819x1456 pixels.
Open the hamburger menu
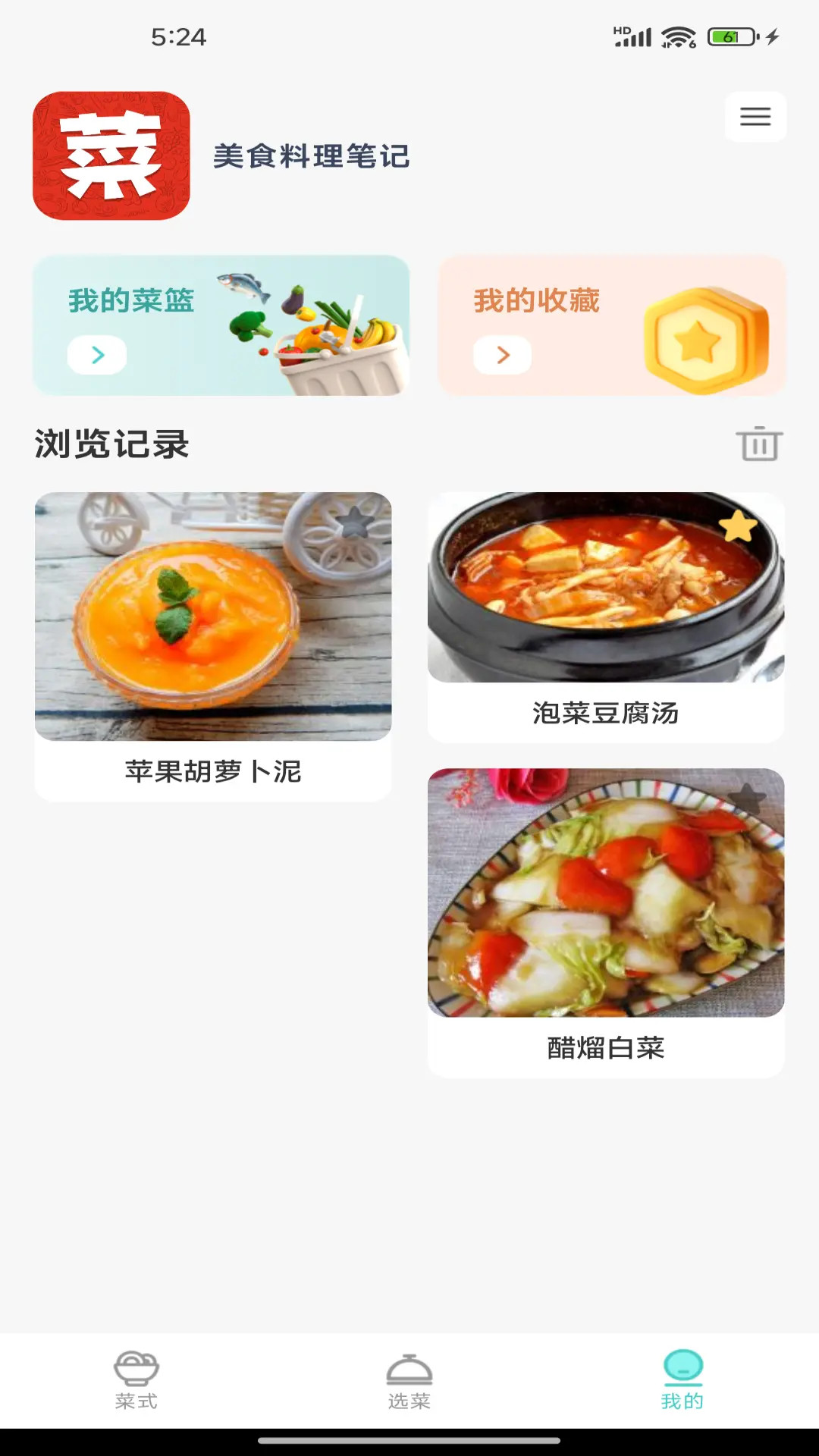[x=755, y=117]
